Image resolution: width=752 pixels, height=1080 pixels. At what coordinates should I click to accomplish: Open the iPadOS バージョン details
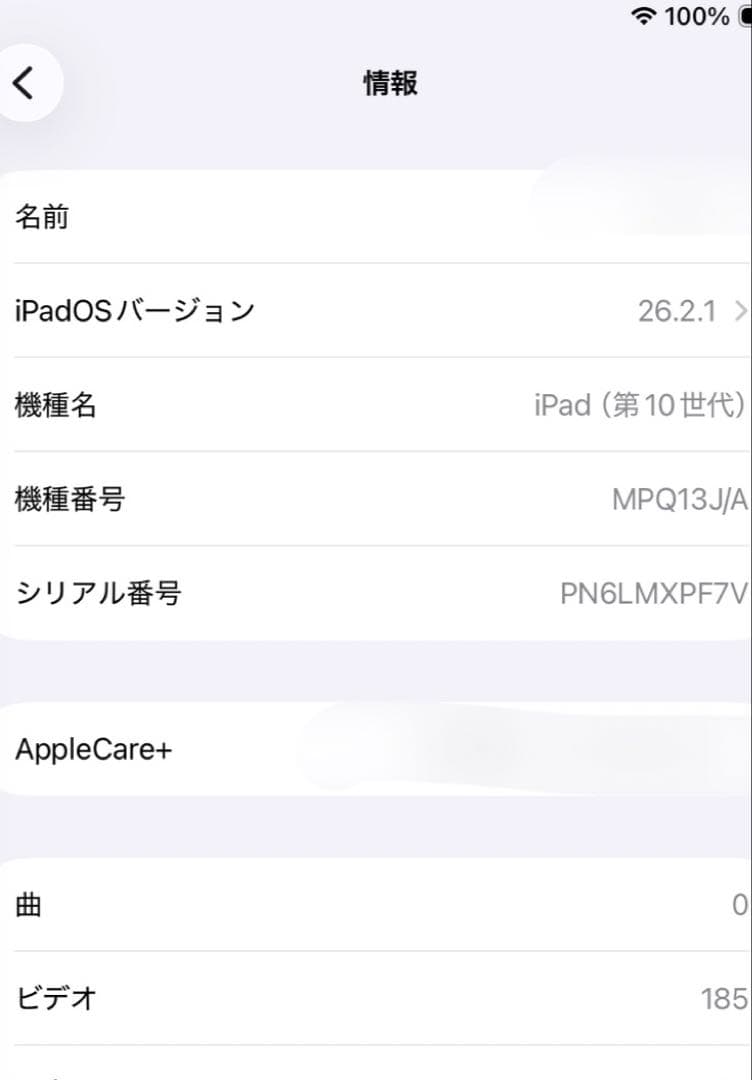[376, 311]
